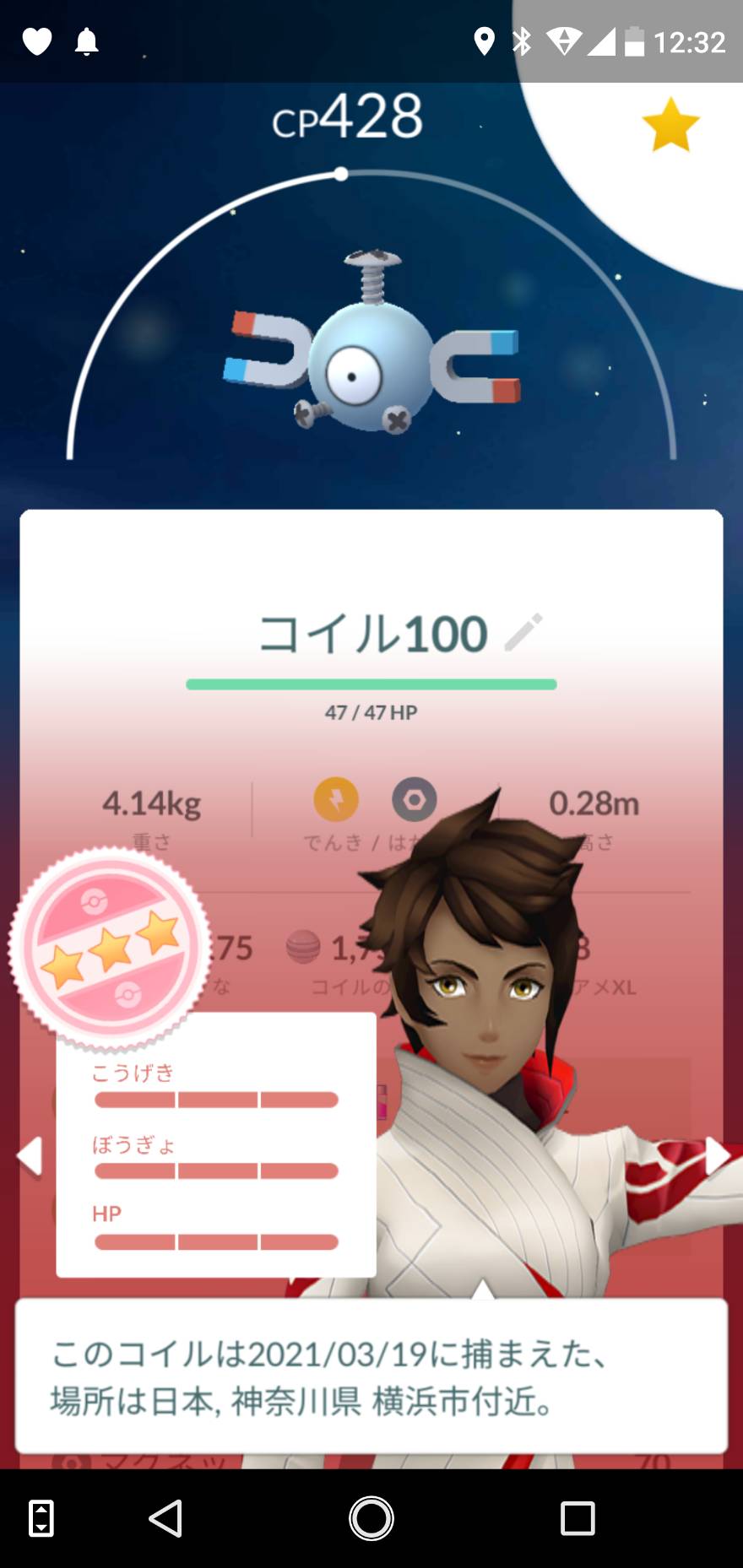The width and height of the screenshot is (743, 1568).
Task: Edit the nickname コイル100 with pencil icon
Action: tap(523, 632)
